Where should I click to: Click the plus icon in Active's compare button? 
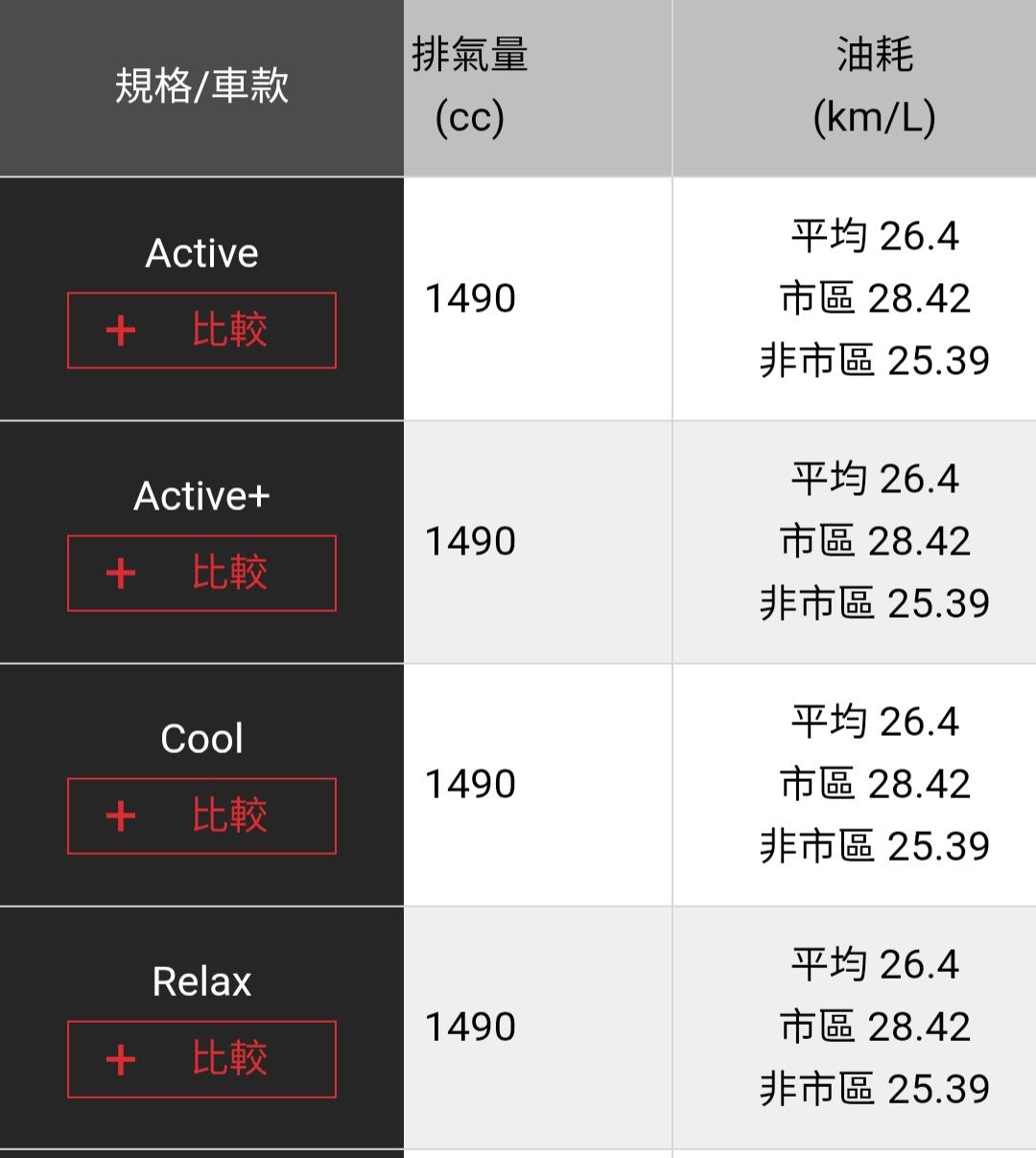click(120, 331)
